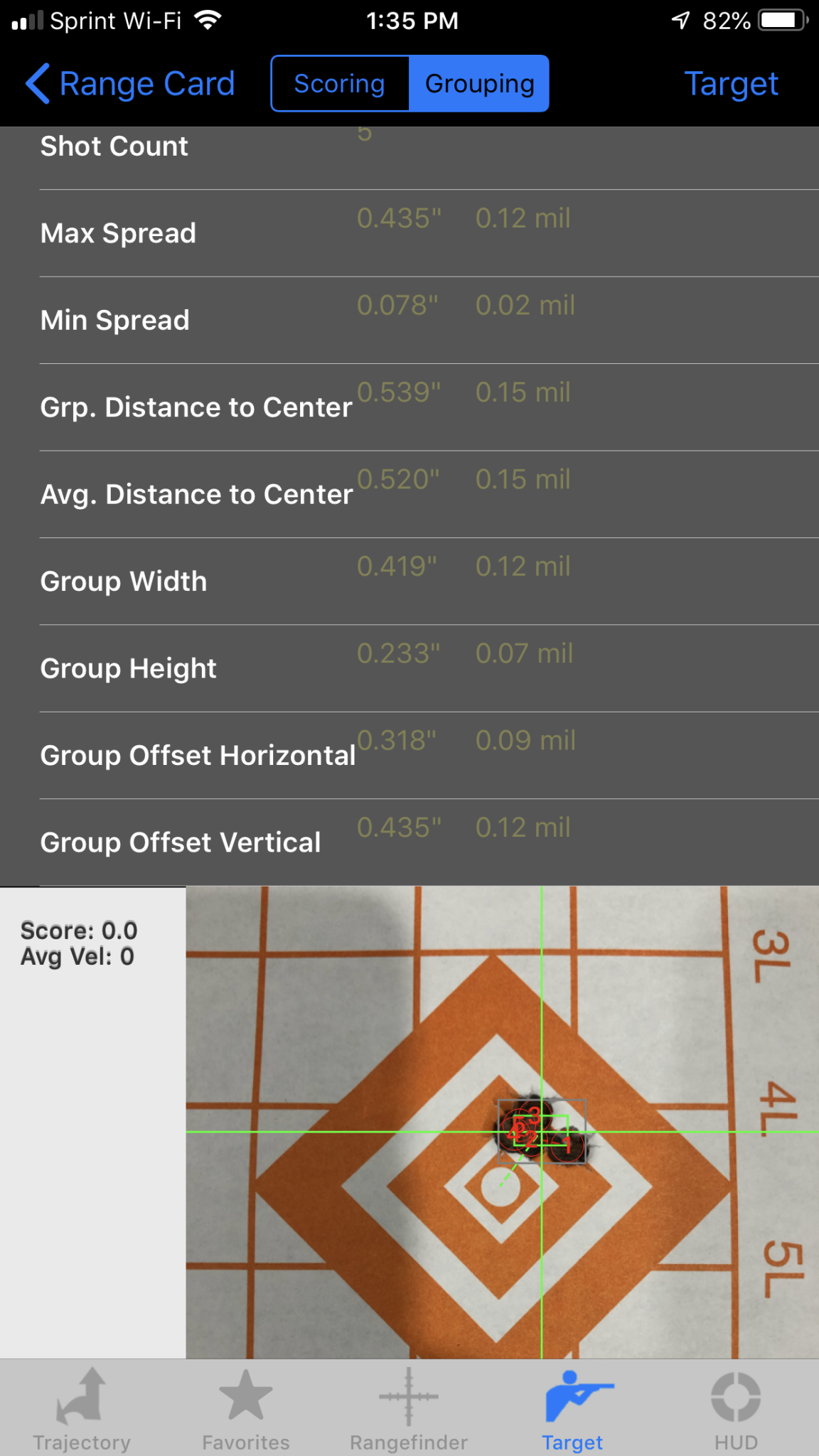Switch to the Scoring segment
This screenshot has width=819, height=1456.
click(340, 84)
